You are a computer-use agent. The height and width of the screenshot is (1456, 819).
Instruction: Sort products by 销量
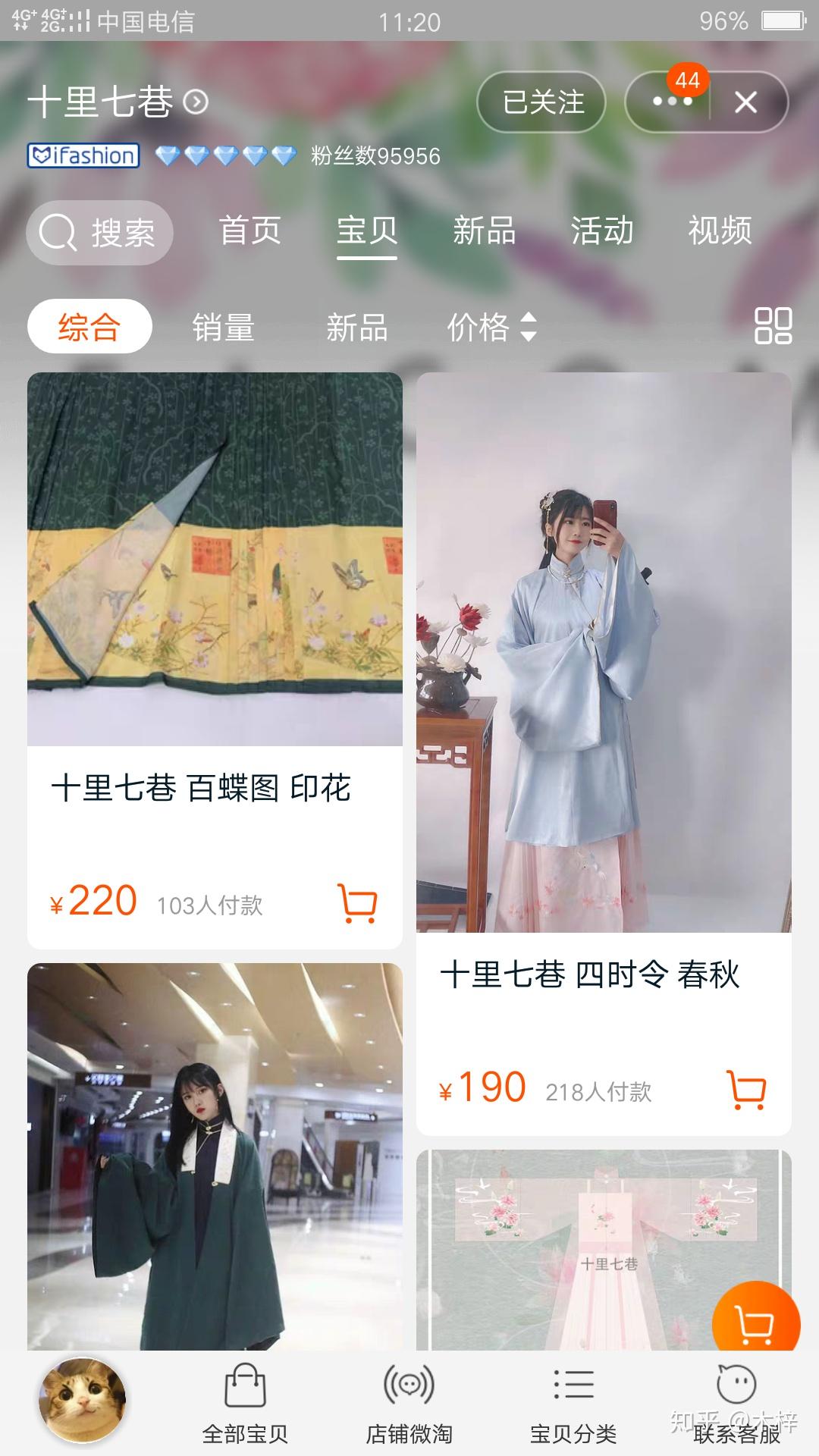point(223,328)
